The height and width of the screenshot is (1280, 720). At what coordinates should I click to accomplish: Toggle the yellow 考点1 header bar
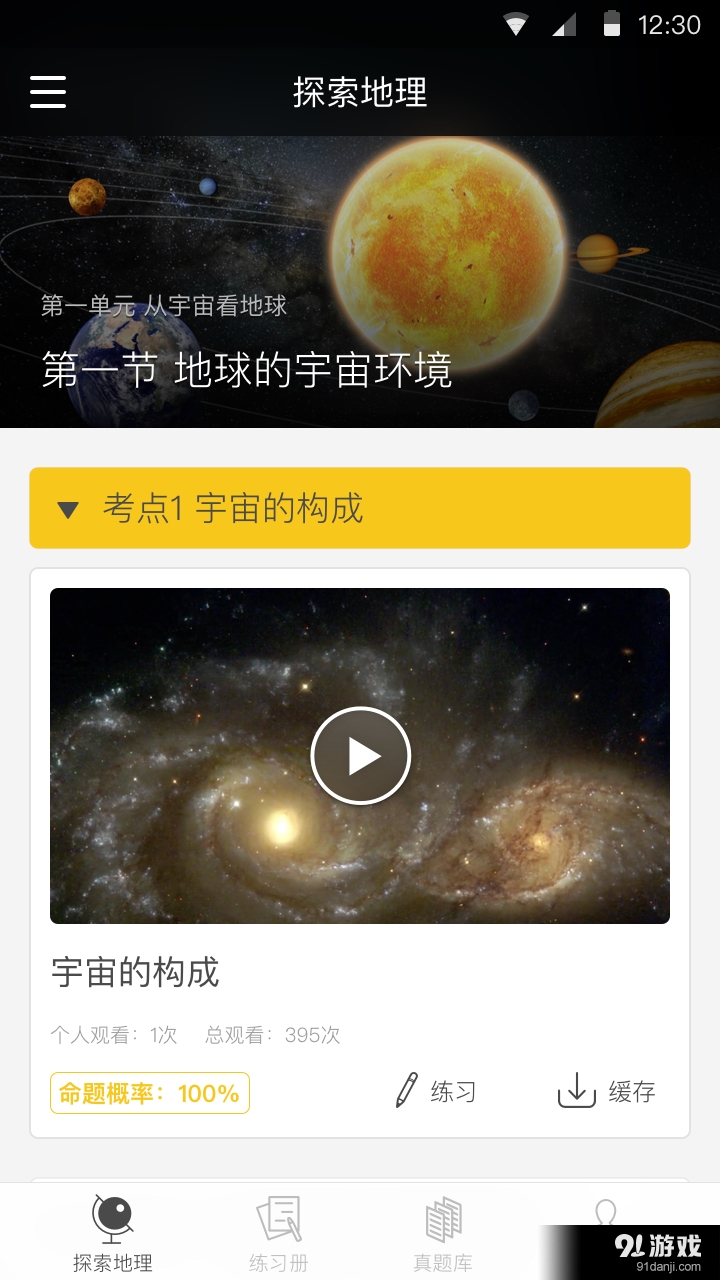[360, 508]
